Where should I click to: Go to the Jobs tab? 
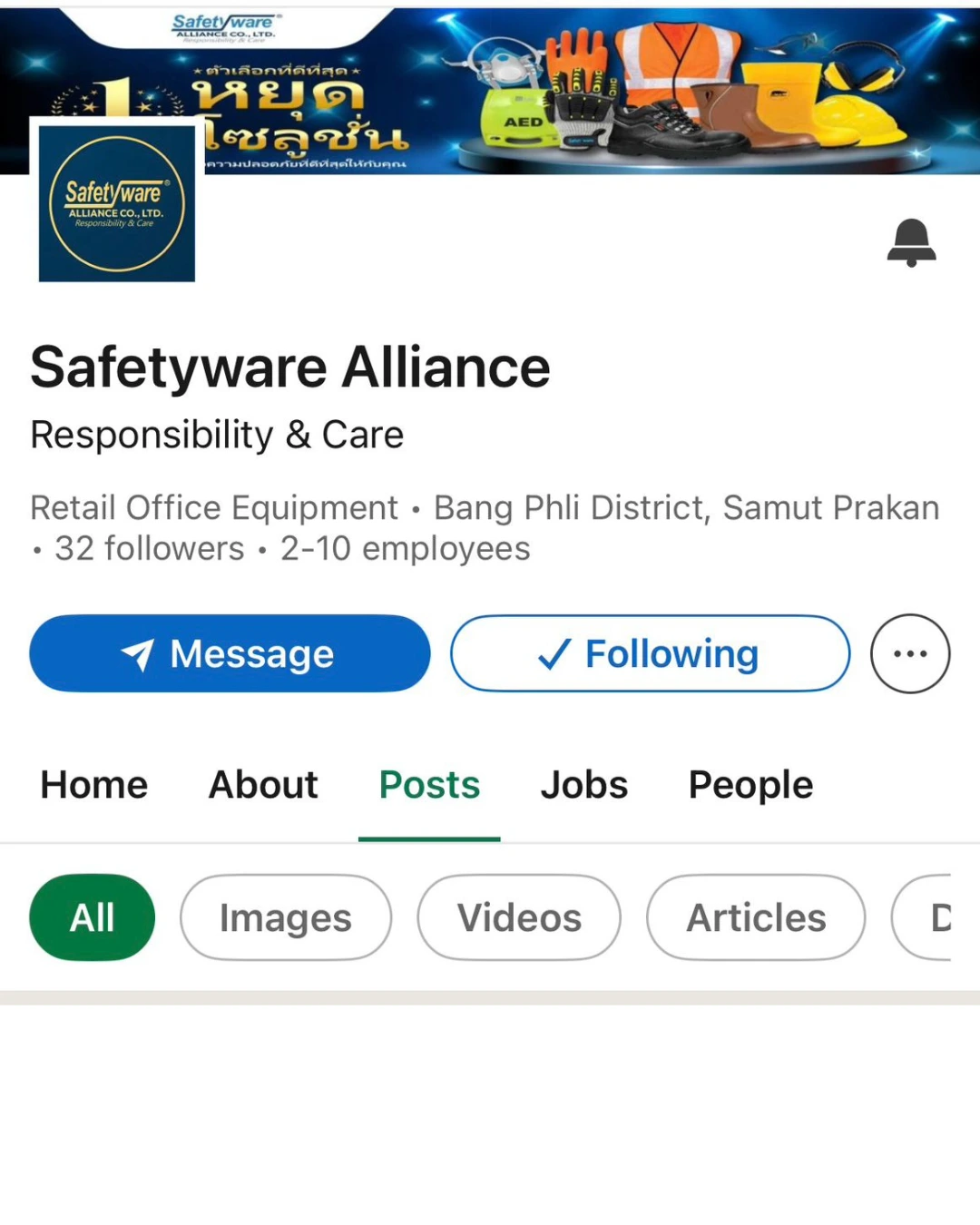coord(584,785)
